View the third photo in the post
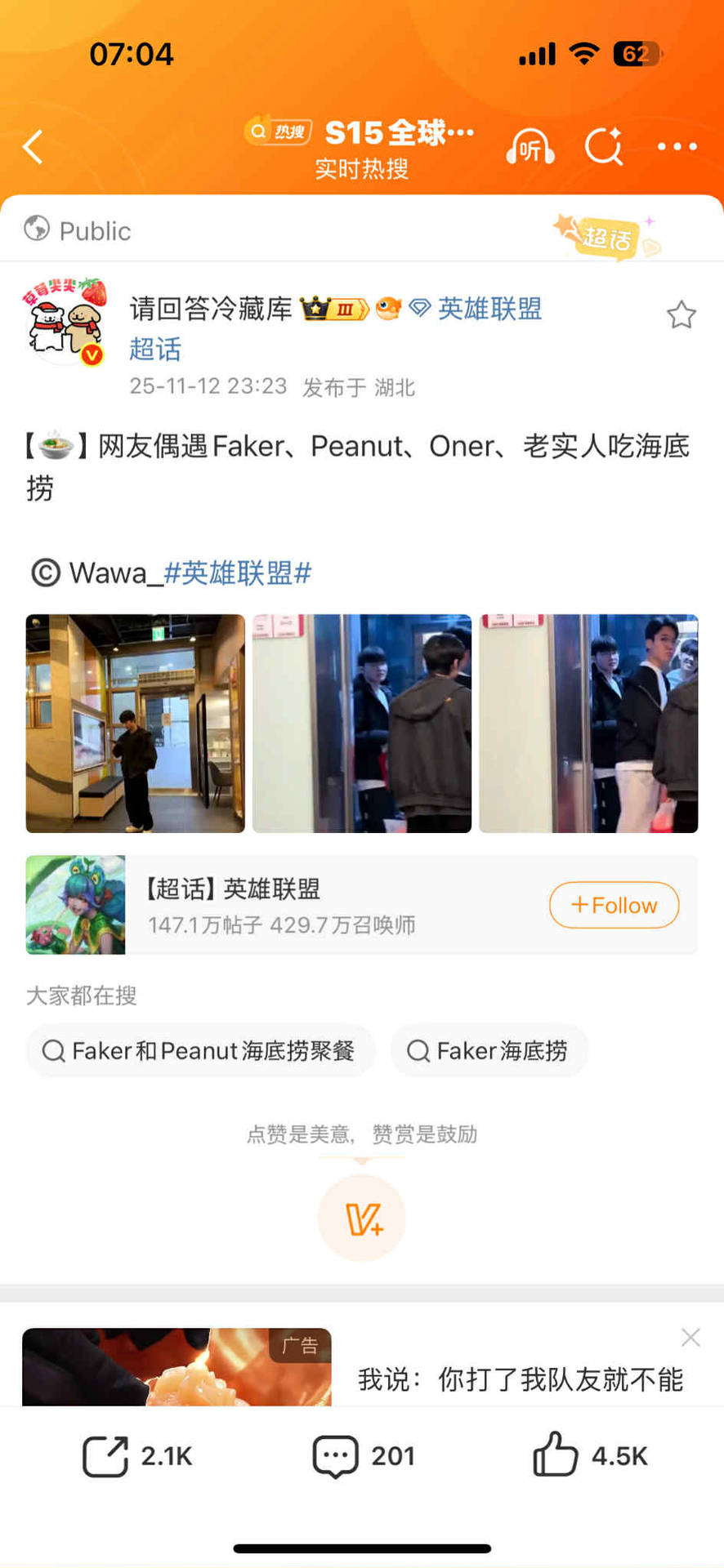This screenshot has height=1568, width=724. [x=588, y=724]
